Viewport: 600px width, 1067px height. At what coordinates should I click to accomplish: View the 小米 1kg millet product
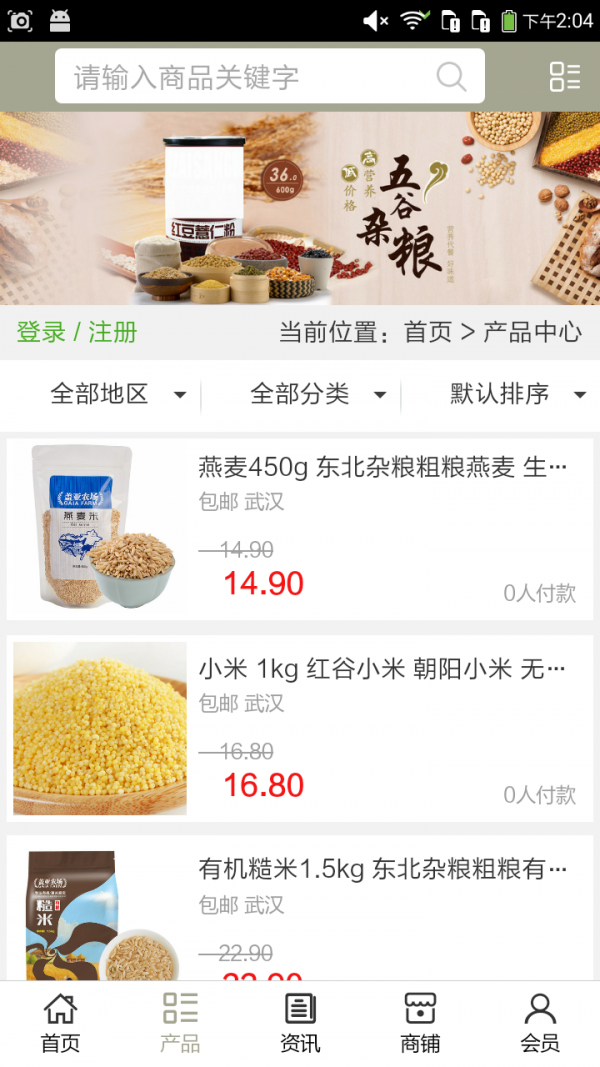point(300,728)
